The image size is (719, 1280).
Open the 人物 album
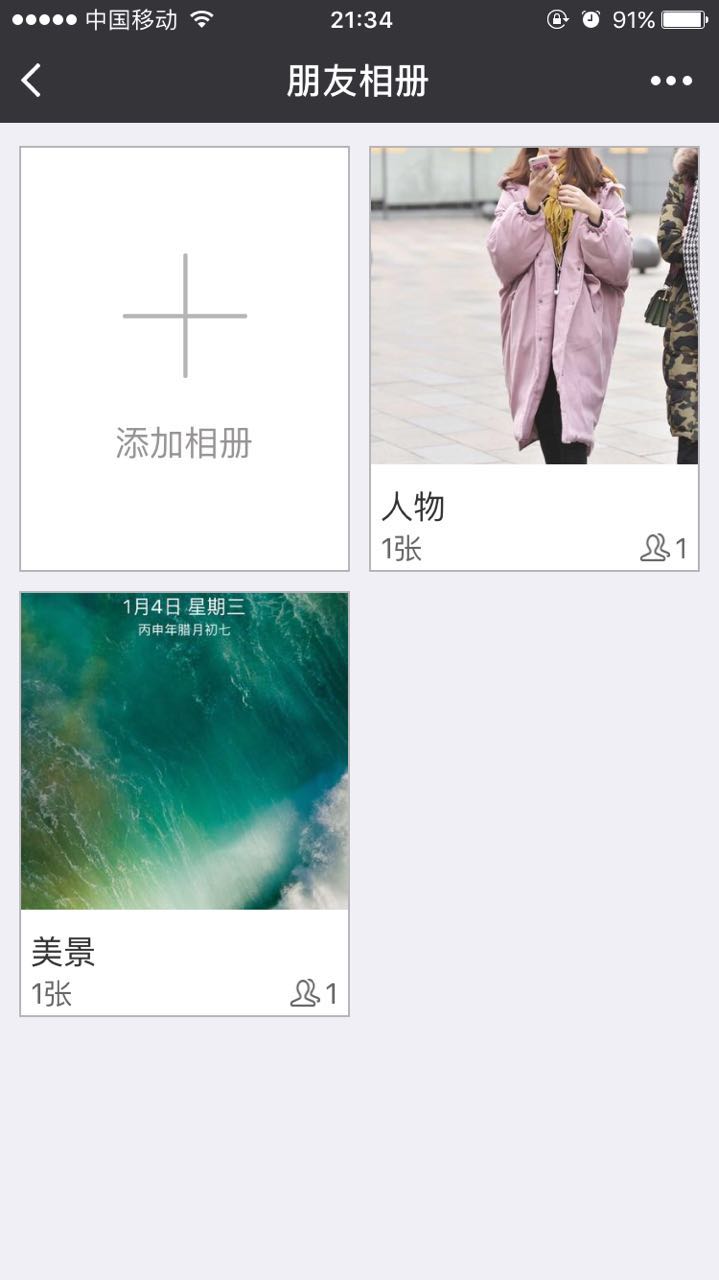[x=534, y=359]
